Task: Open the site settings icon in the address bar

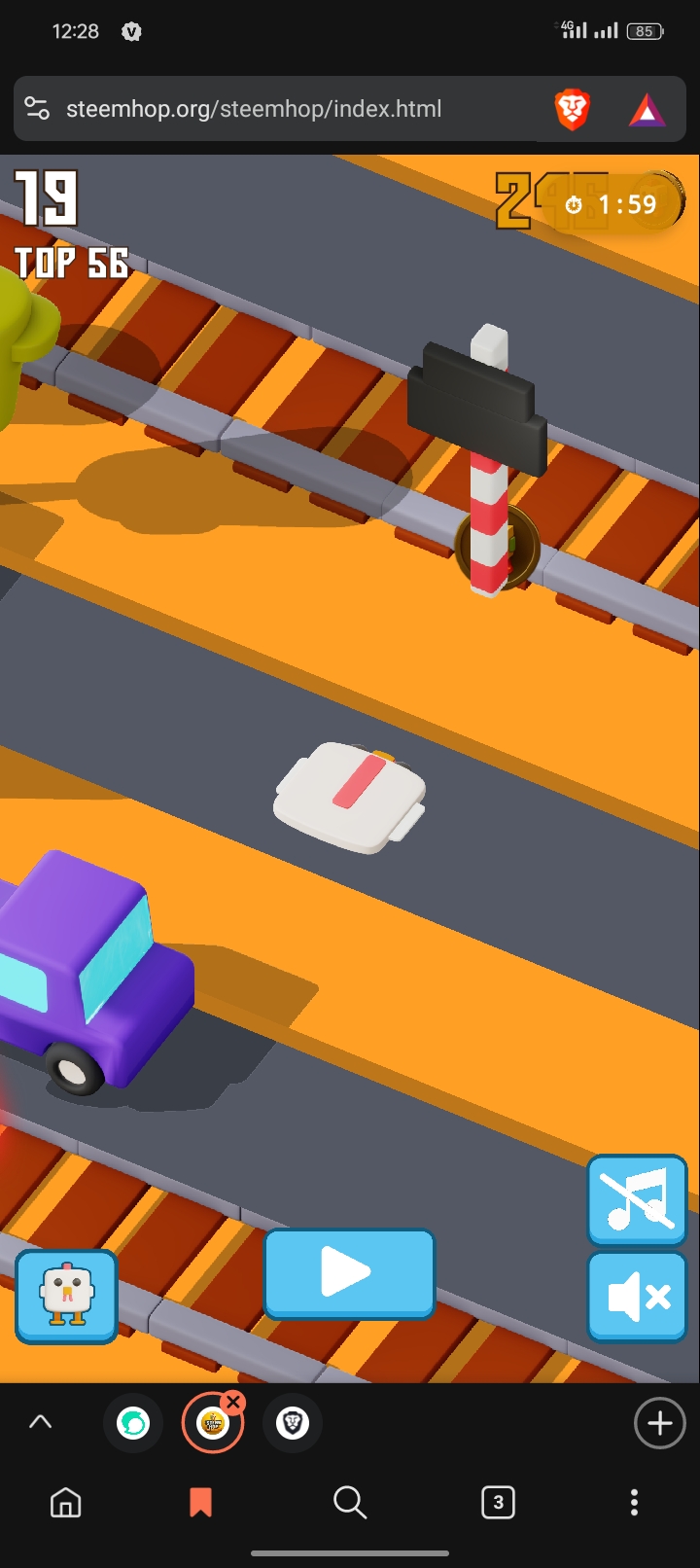Action: coord(37,109)
